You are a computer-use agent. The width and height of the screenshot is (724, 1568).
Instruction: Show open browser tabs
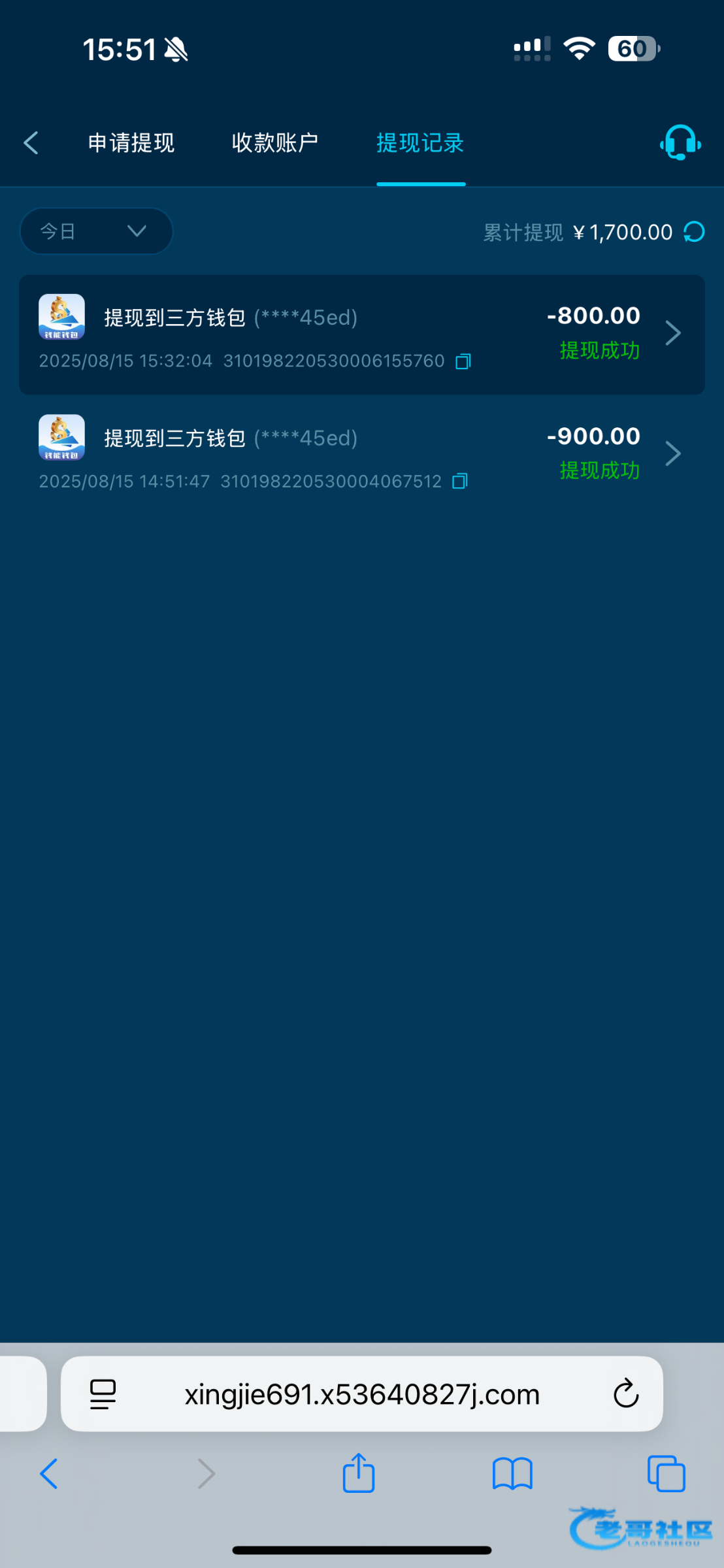(x=666, y=1475)
